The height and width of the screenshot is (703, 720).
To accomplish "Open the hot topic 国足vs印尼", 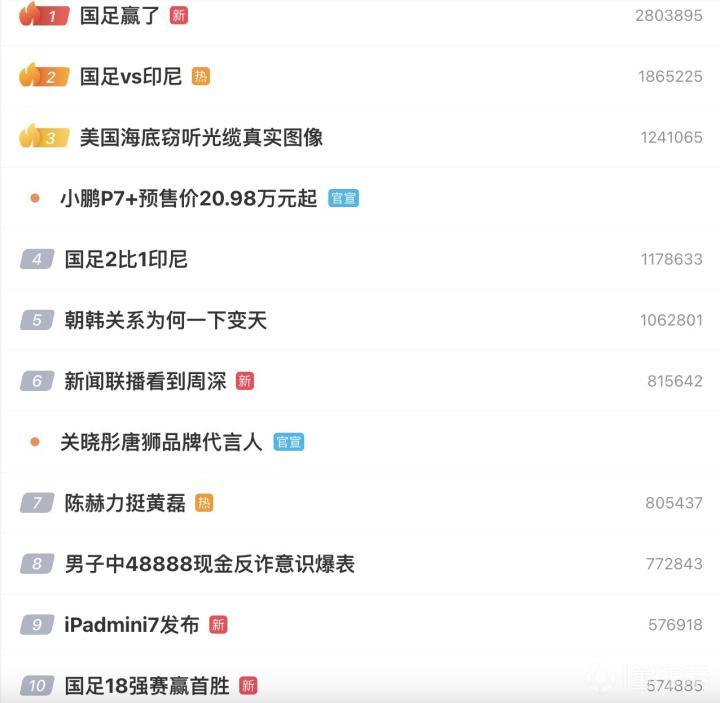I will point(131,76).
